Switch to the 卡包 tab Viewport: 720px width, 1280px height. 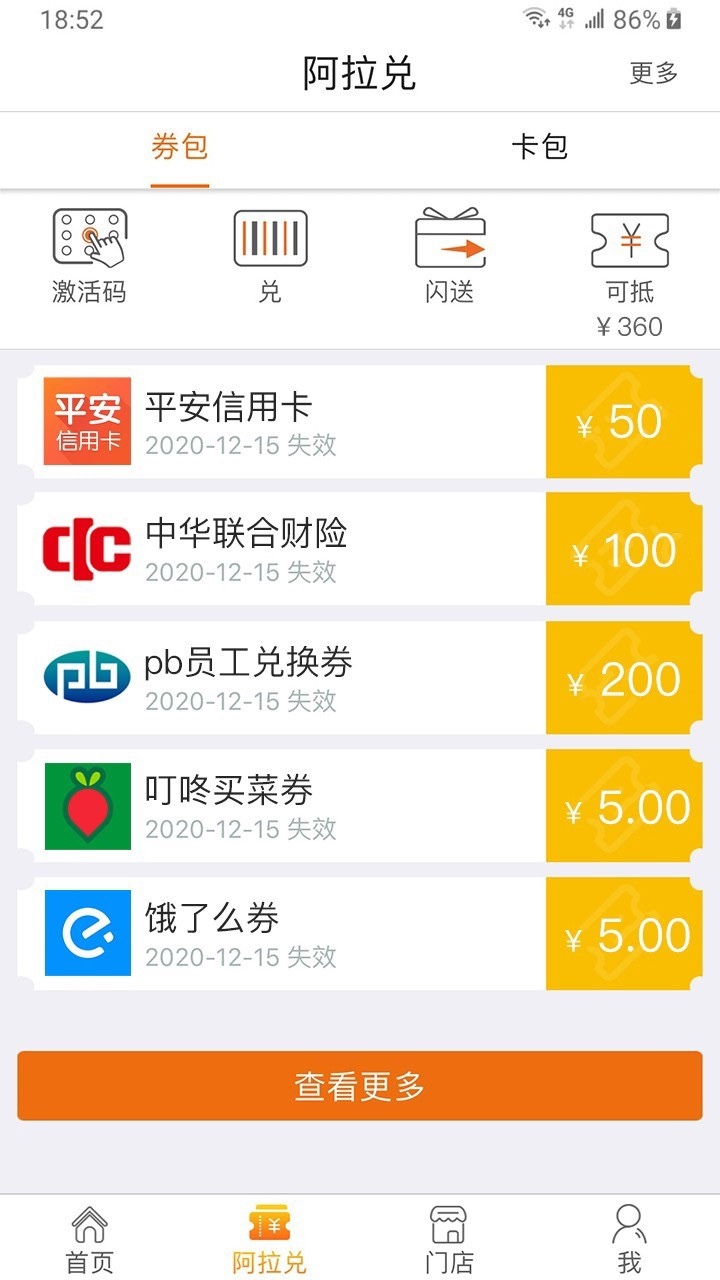(540, 147)
